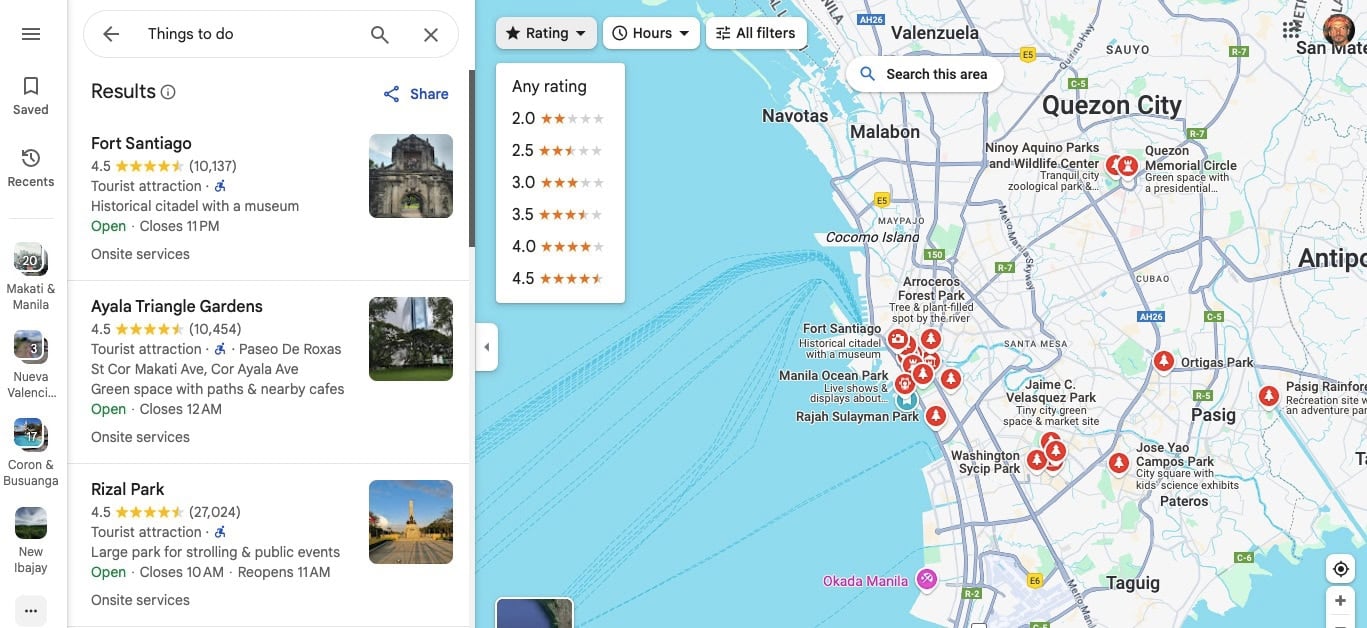
Task: Open the Hours filter dropdown
Action: [x=651, y=33]
